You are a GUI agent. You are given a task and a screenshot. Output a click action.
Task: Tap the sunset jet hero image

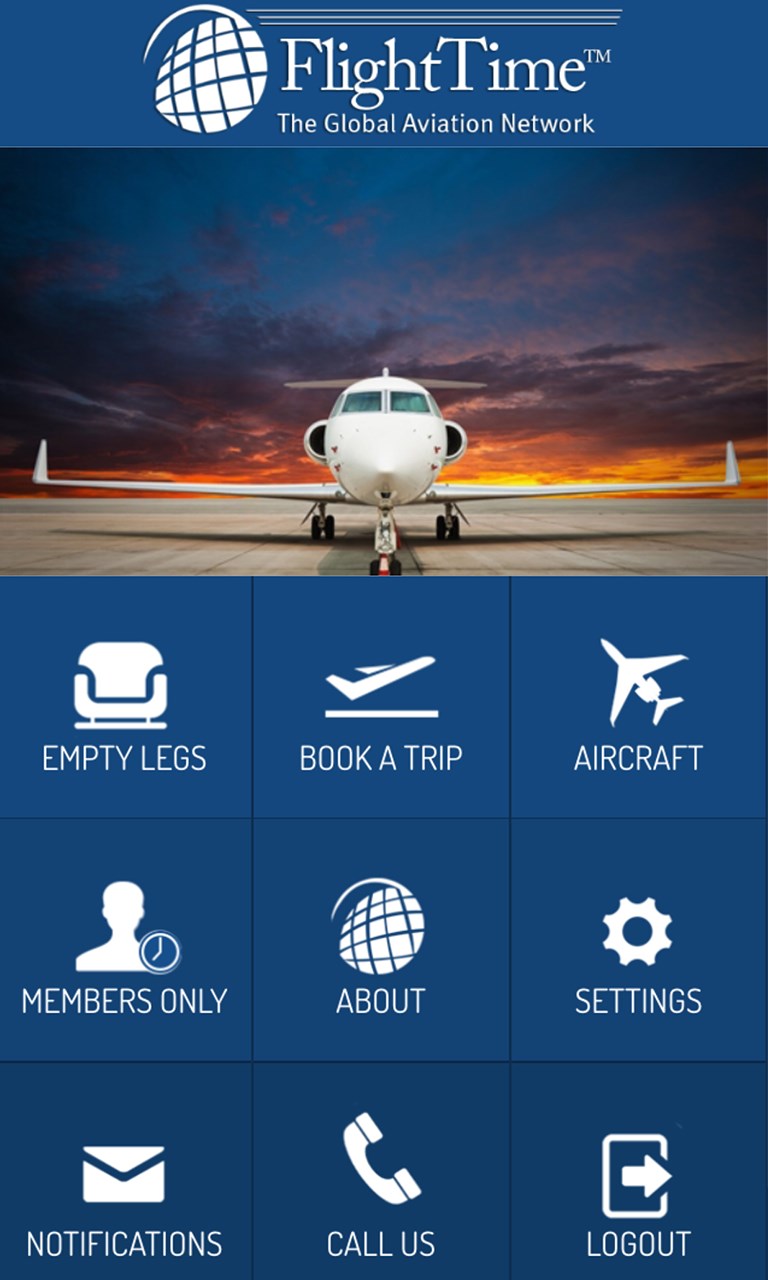384,360
